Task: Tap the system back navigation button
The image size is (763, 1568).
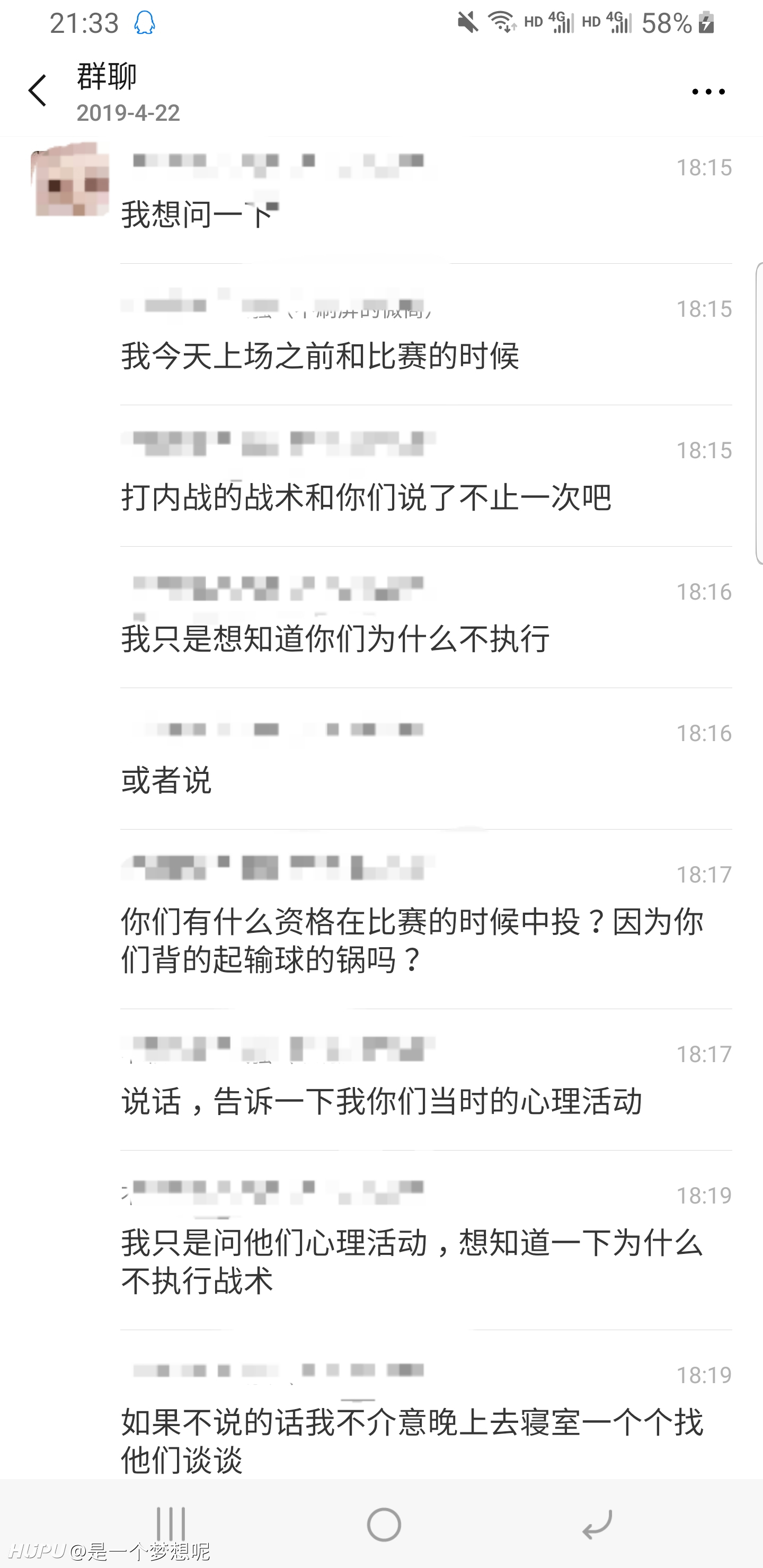Action: [x=596, y=1524]
